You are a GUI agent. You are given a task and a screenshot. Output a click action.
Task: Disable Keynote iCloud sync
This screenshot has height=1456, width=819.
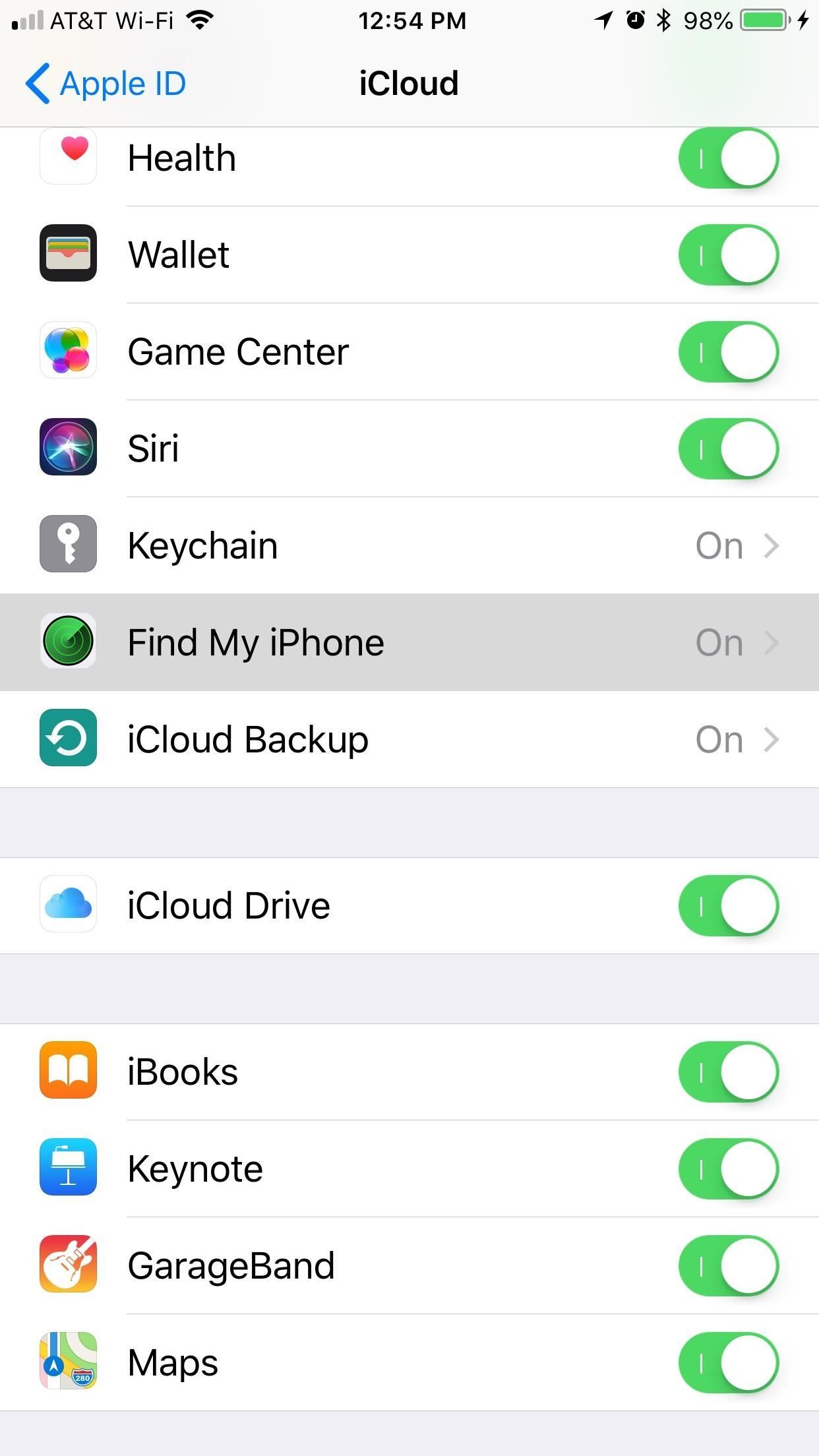click(728, 1167)
